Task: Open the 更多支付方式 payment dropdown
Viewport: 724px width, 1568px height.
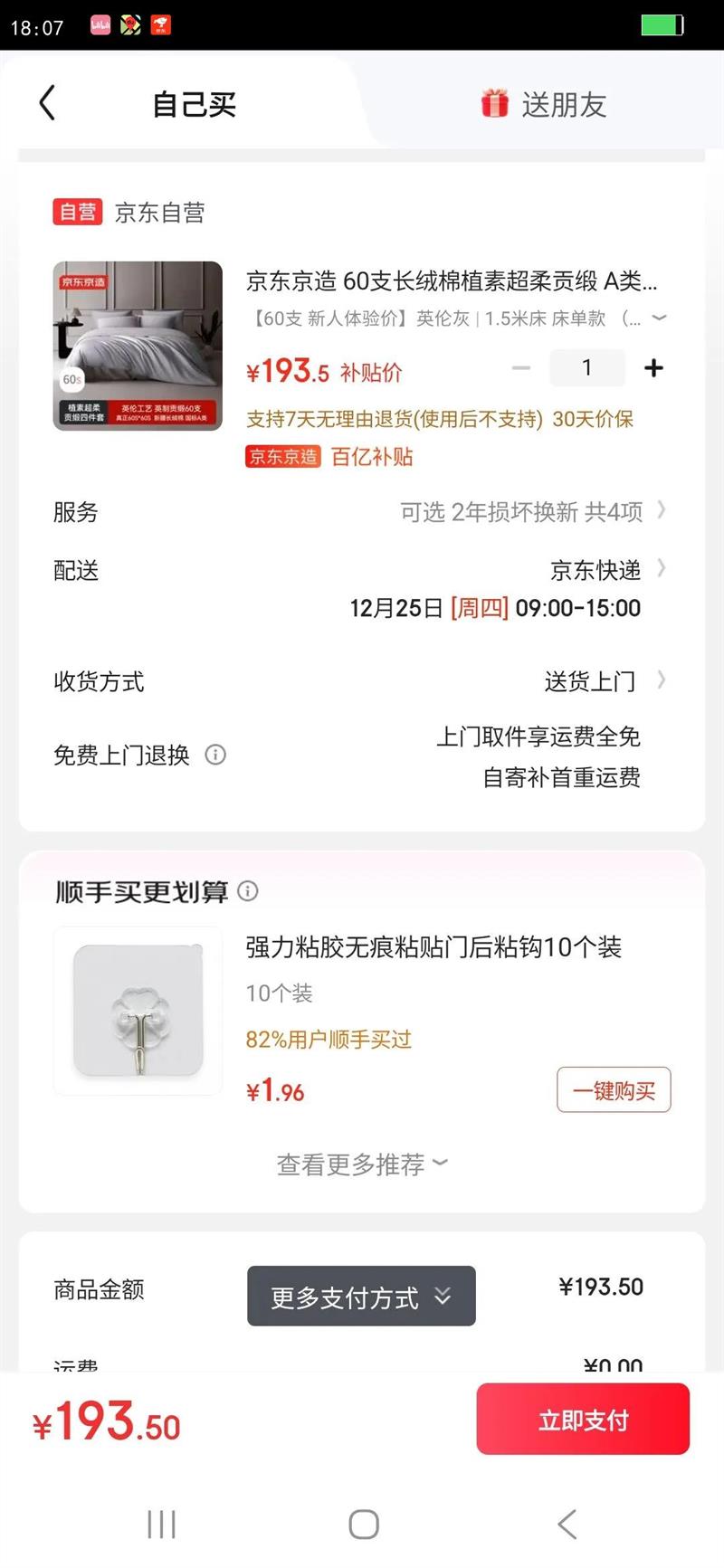Action: (x=361, y=1296)
